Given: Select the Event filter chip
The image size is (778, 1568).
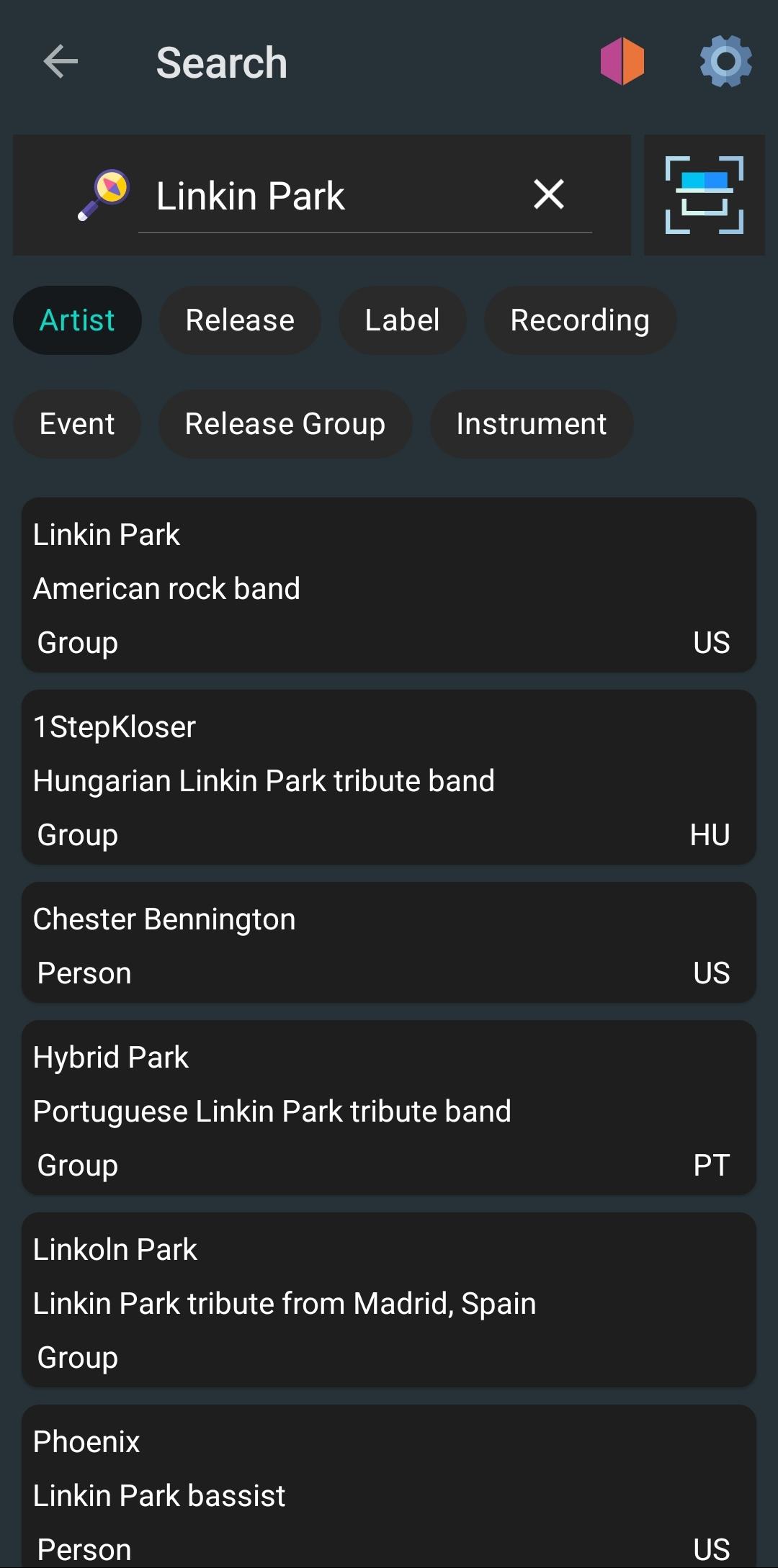Looking at the screenshot, I should (77, 424).
